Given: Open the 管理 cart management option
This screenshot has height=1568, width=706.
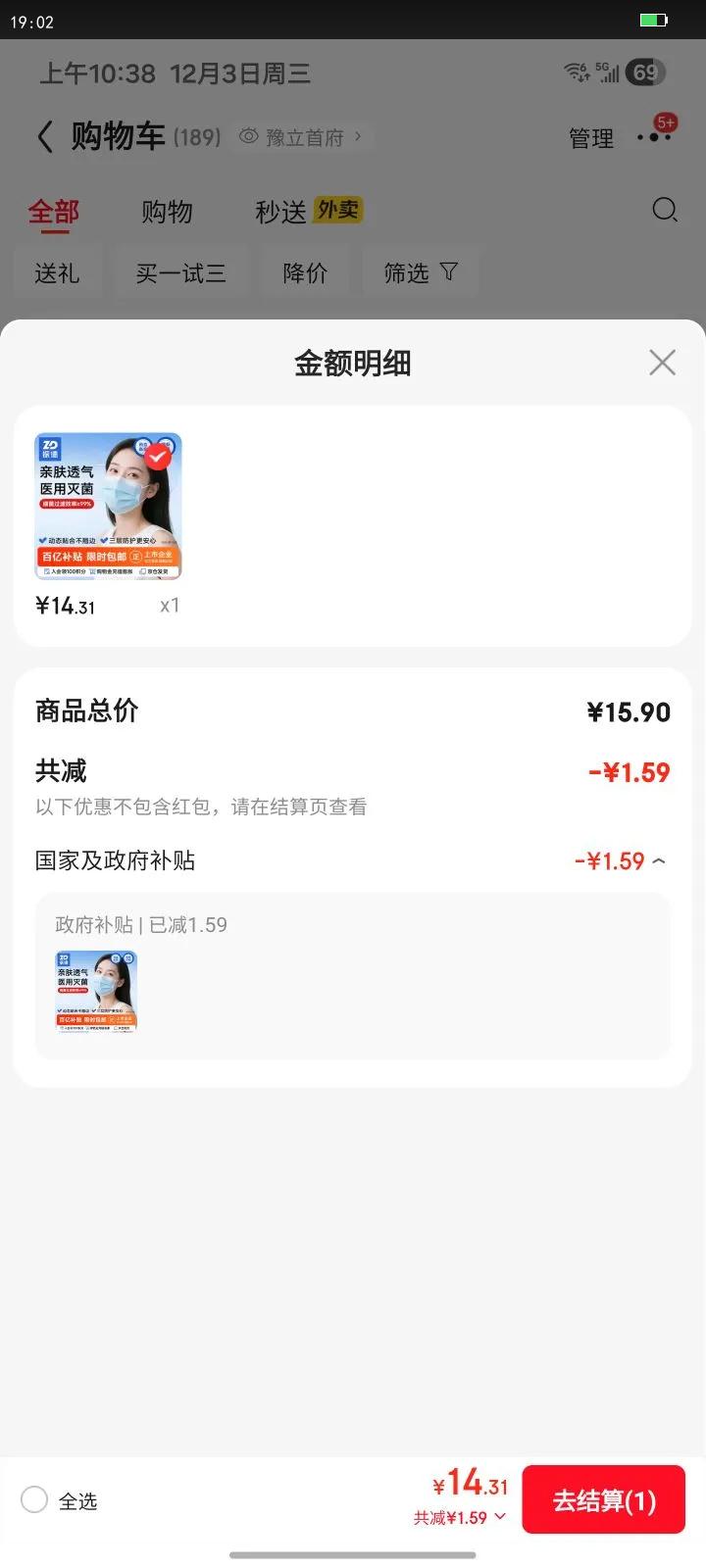Looking at the screenshot, I should 591,138.
